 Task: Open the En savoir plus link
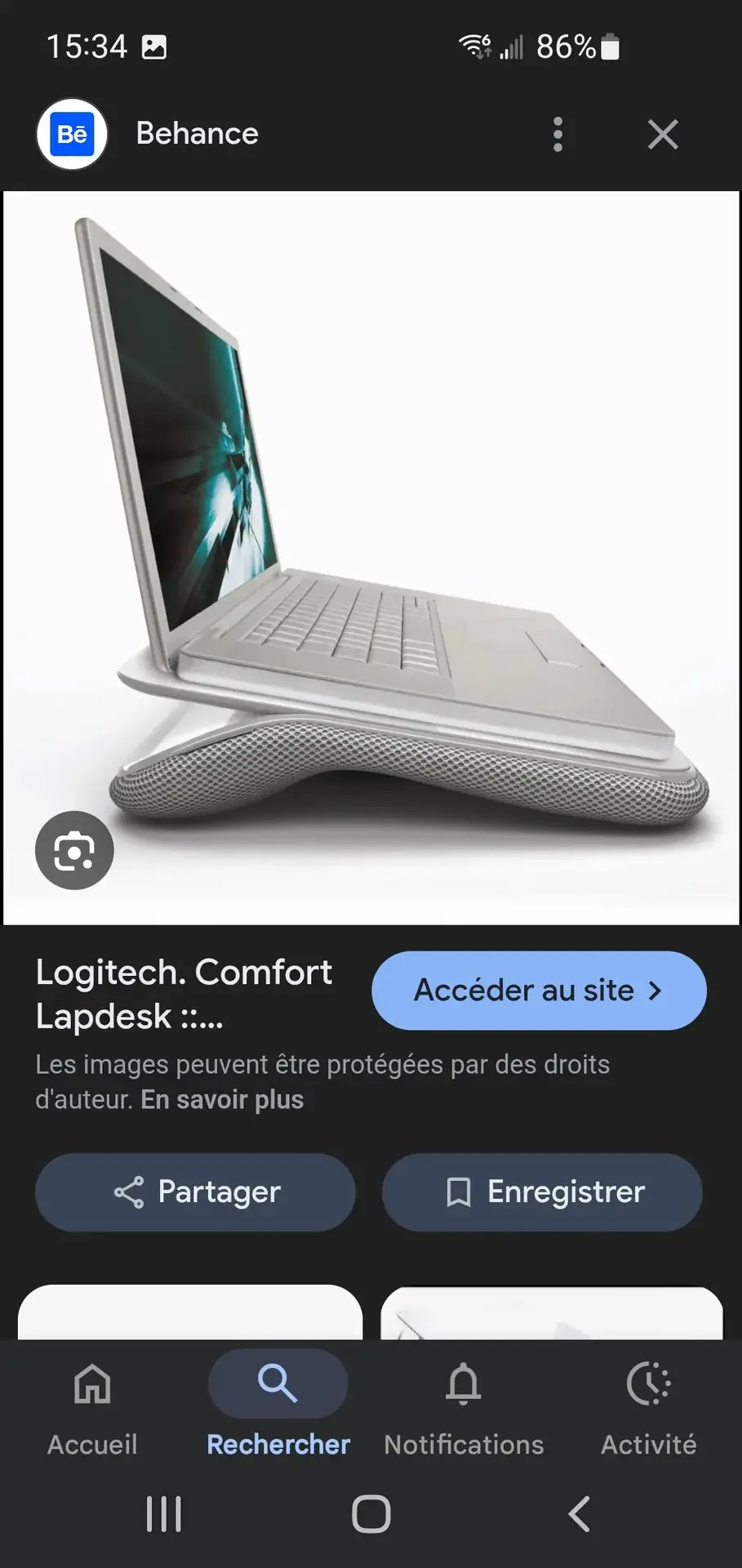point(222,1099)
